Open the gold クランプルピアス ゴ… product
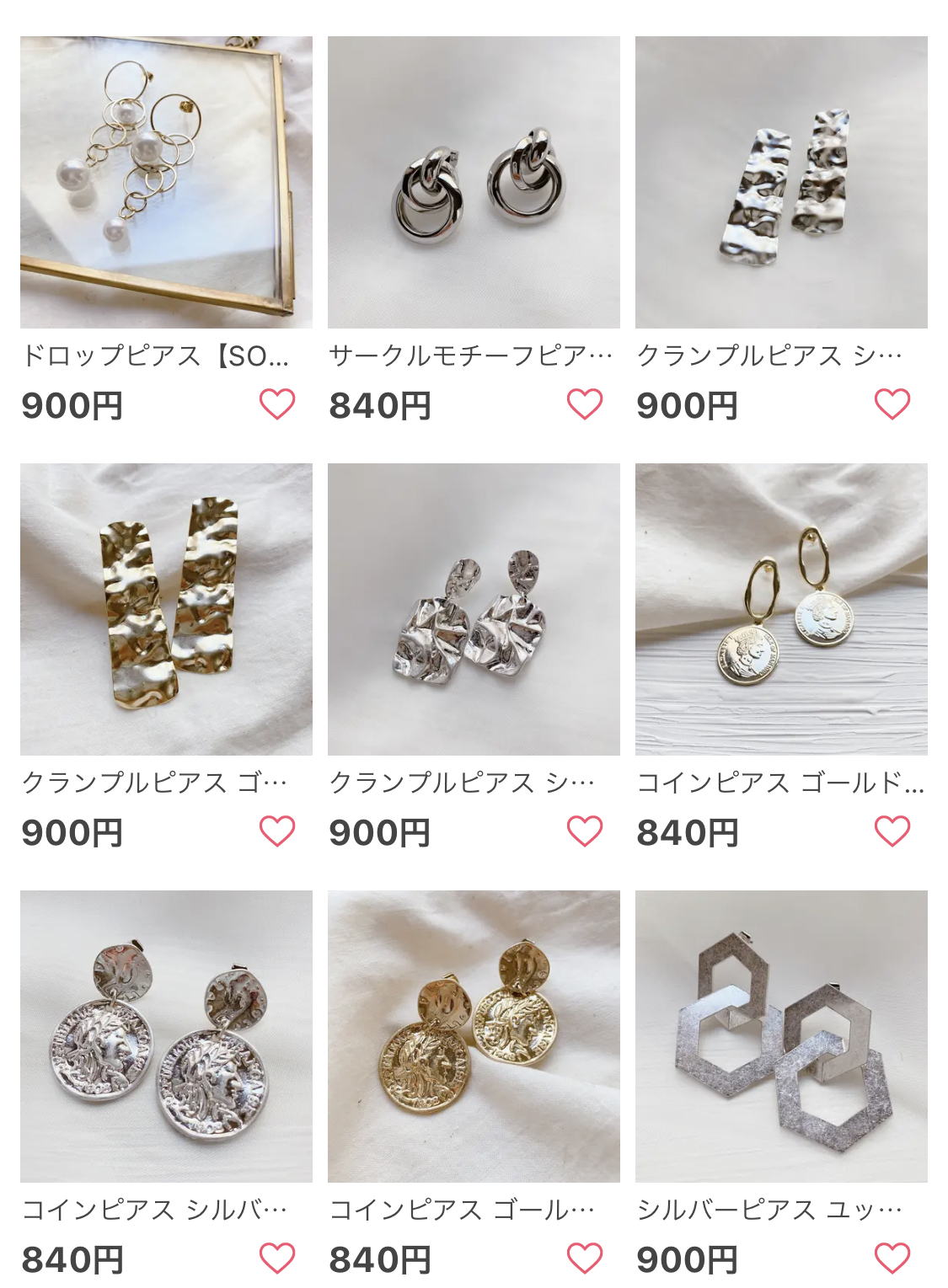Image resolution: width=948 pixels, height=1288 pixels. (166, 609)
